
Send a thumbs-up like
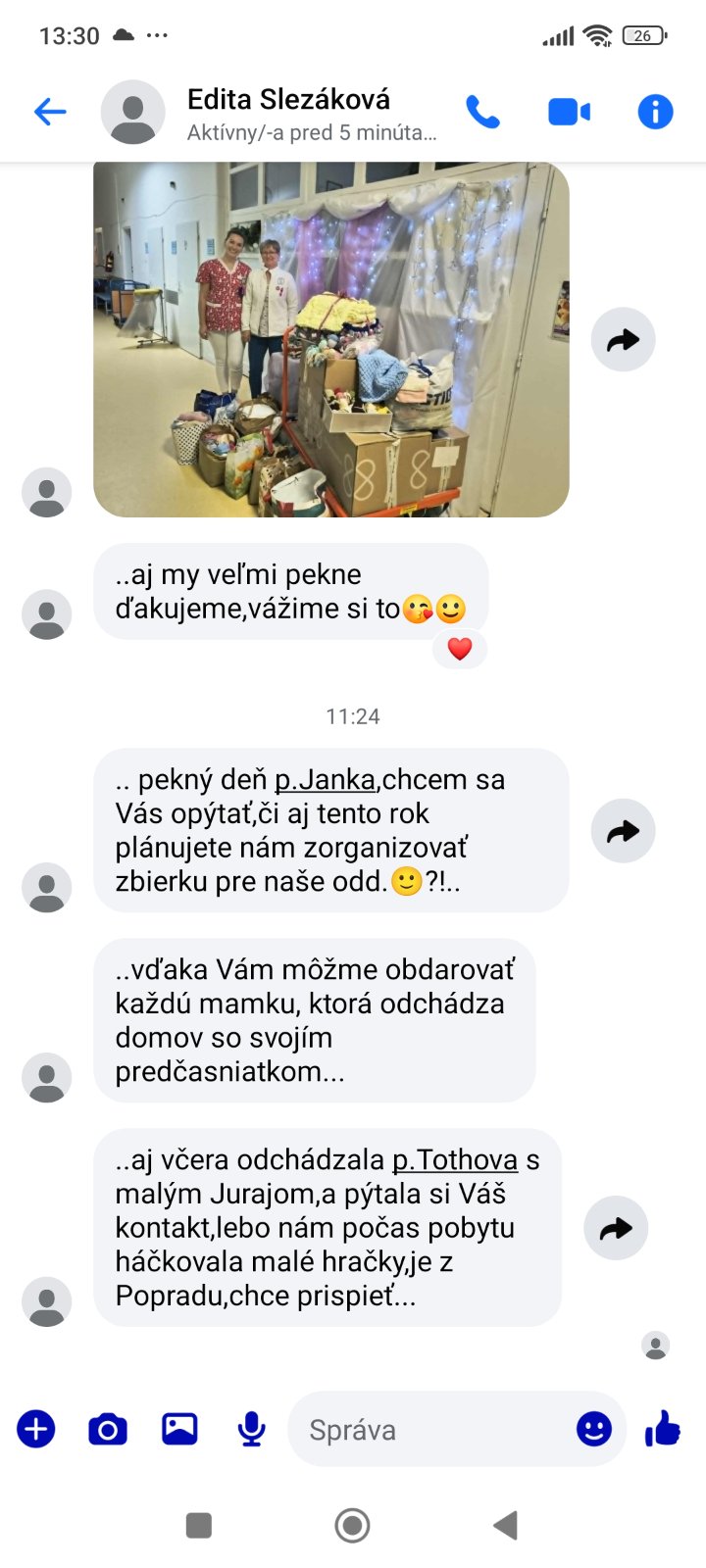663,1429
